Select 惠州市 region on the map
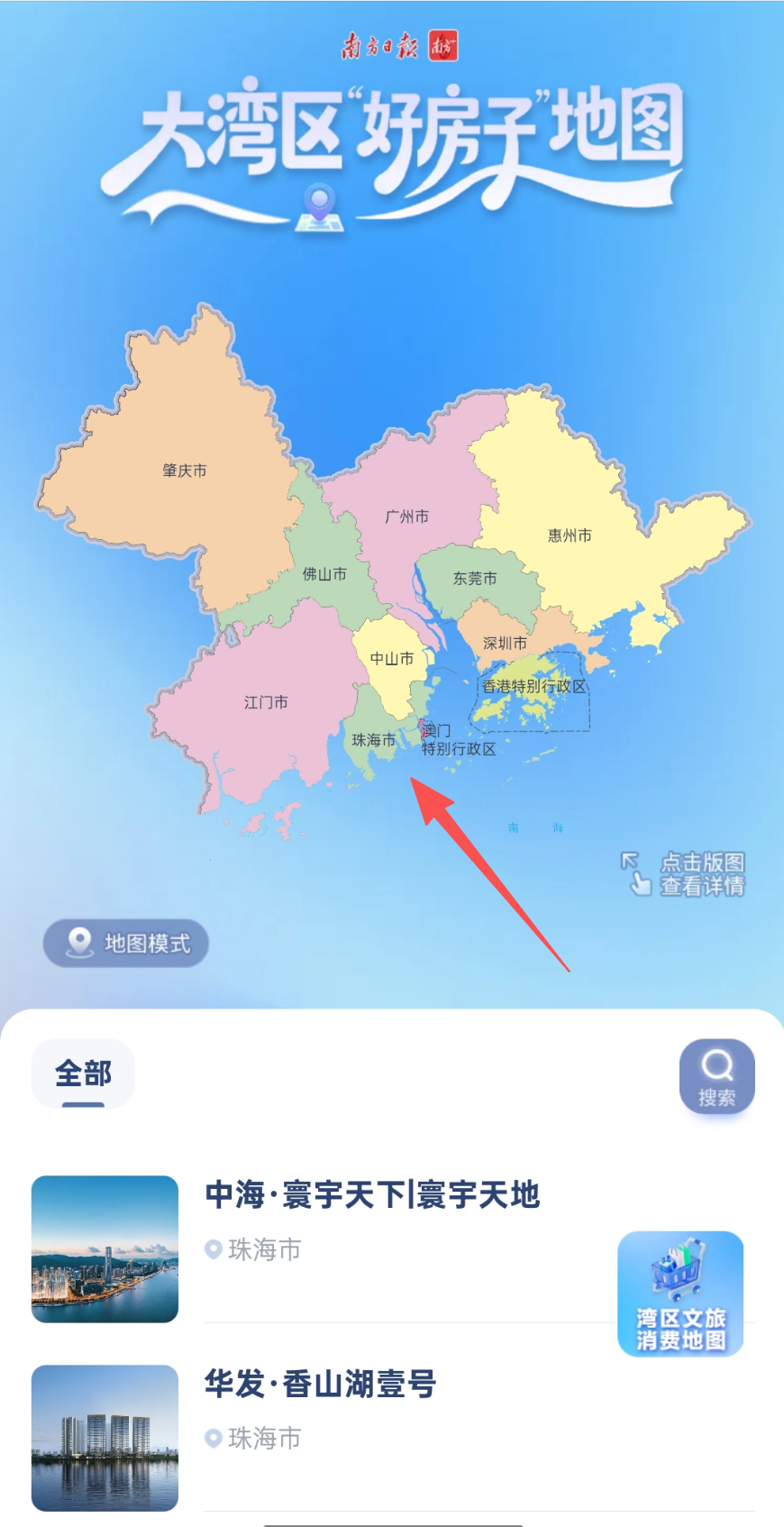The width and height of the screenshot is (784, 1527). click(570, 536)
